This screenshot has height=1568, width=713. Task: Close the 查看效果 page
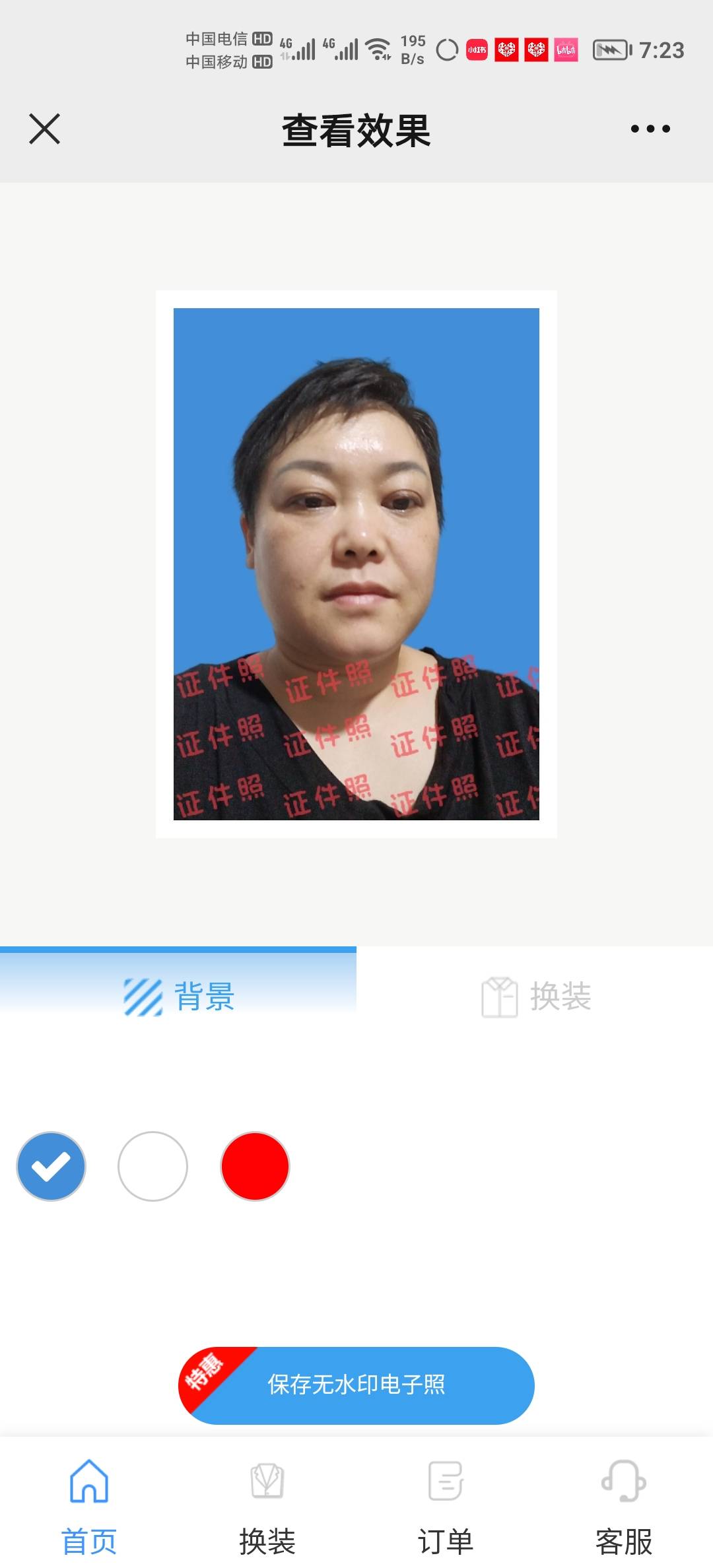[x=45, y=129]
